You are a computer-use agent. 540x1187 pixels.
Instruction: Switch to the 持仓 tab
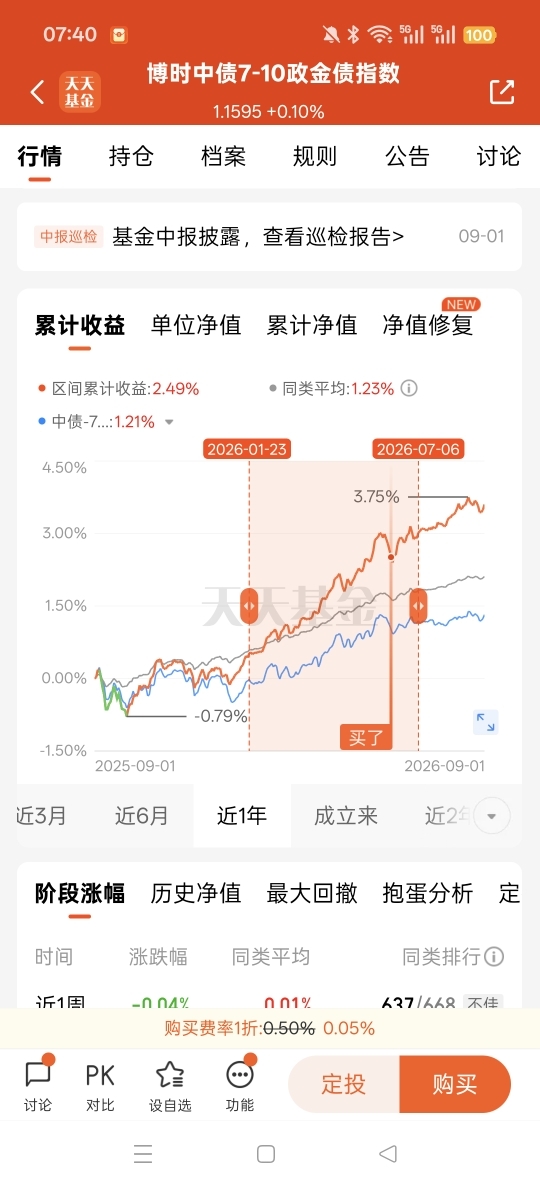[x=131, y=157]
